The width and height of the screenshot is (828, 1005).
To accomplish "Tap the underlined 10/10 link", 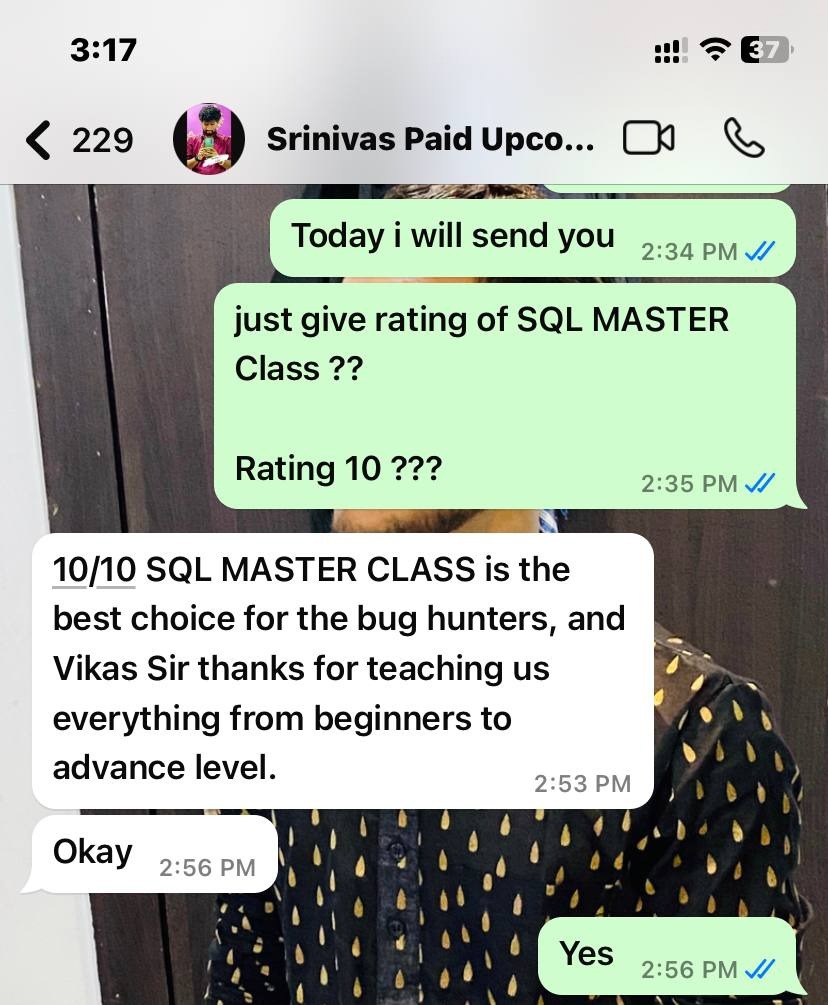I will tap(94, 570).
